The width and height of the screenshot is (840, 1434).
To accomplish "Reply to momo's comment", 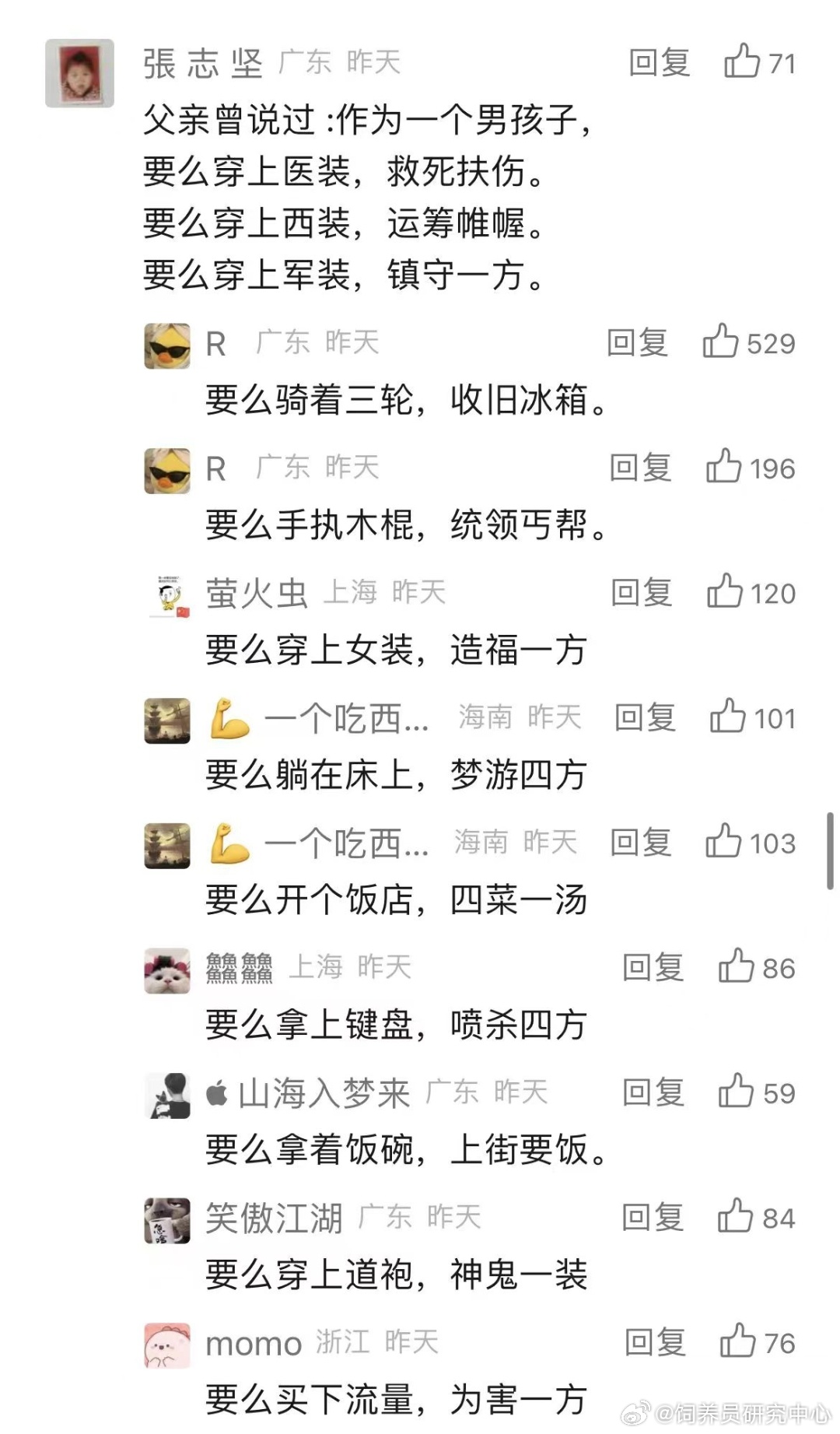I will [655, 1342].
